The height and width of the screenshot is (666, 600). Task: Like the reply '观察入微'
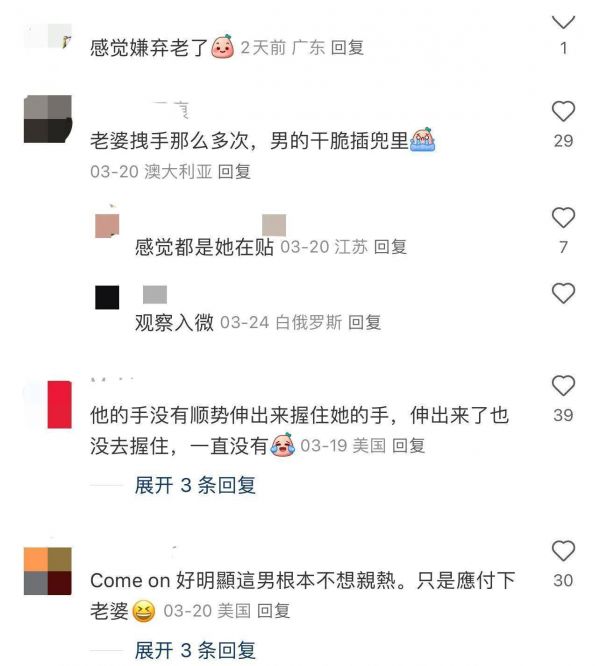click(x=564, y=293)
